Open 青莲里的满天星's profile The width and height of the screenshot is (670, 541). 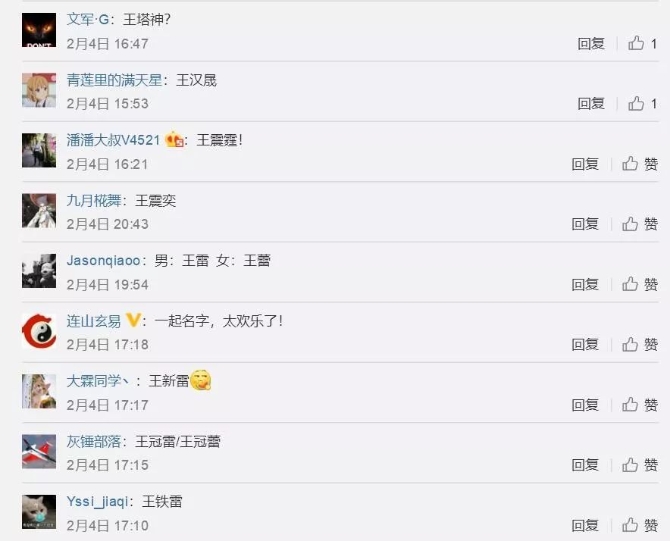[x=109, y=80]
